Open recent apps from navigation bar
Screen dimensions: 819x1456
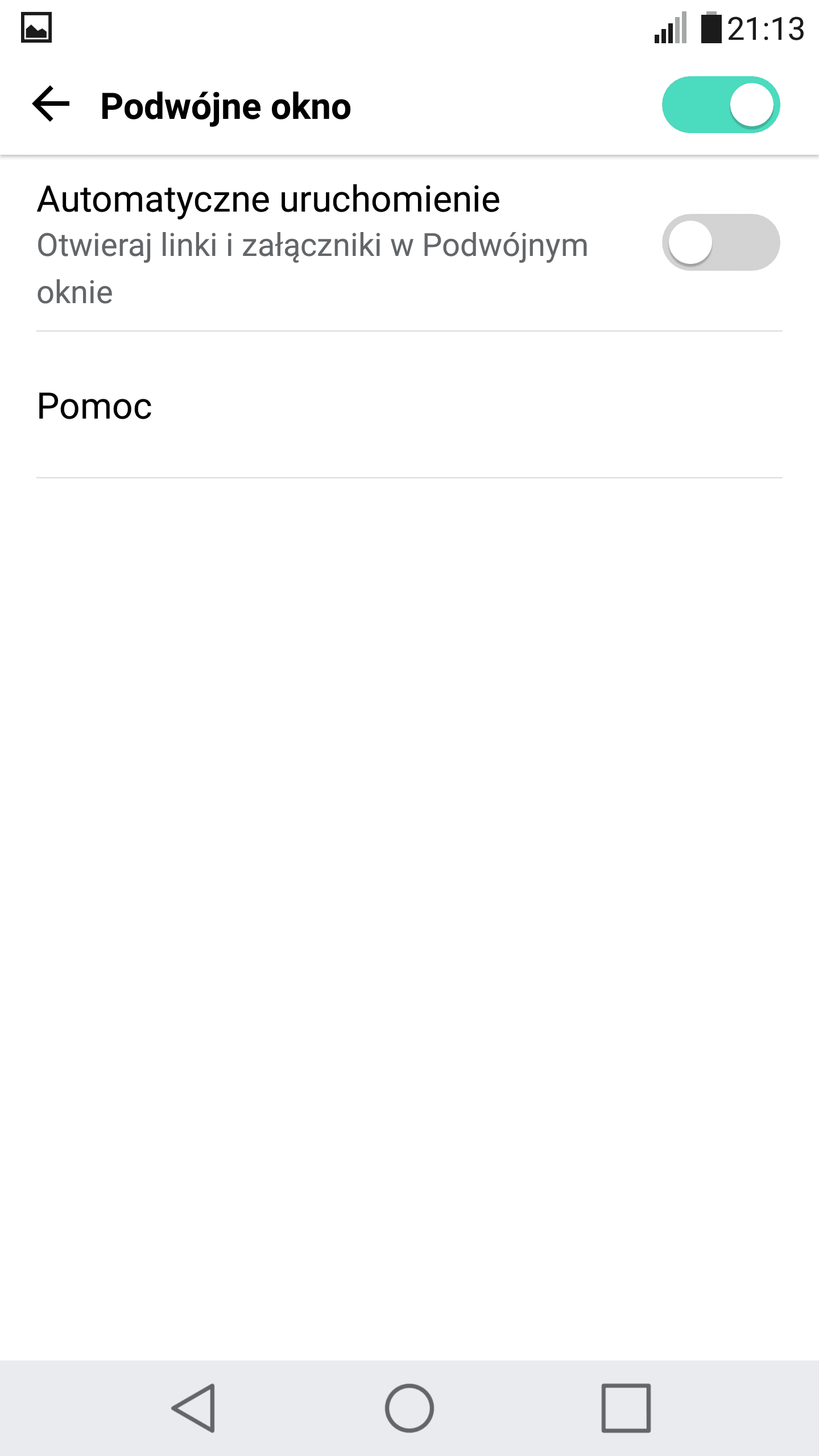pos(626,1408)
